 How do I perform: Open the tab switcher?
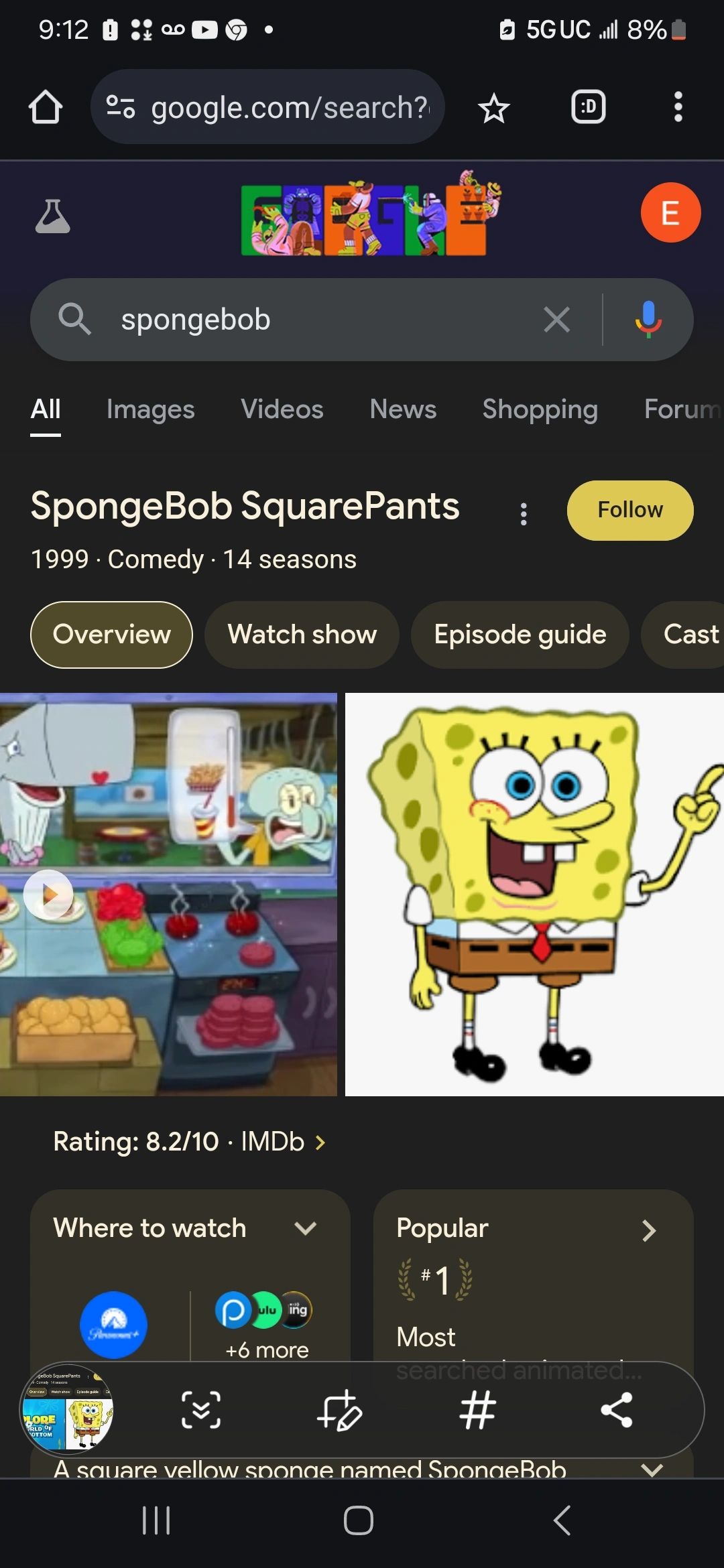point(588,107)
